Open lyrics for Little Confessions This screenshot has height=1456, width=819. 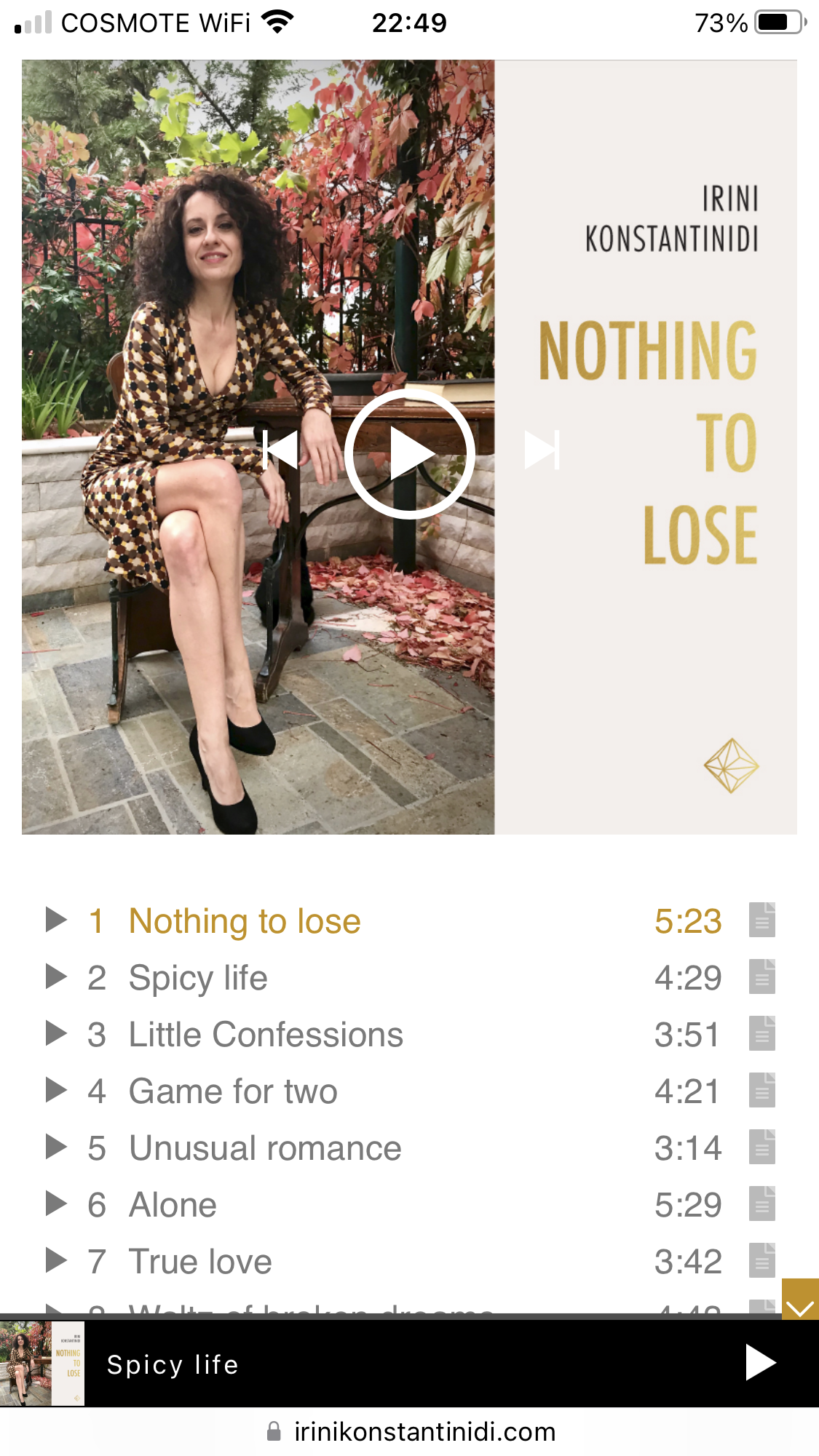click(761, 1033)
